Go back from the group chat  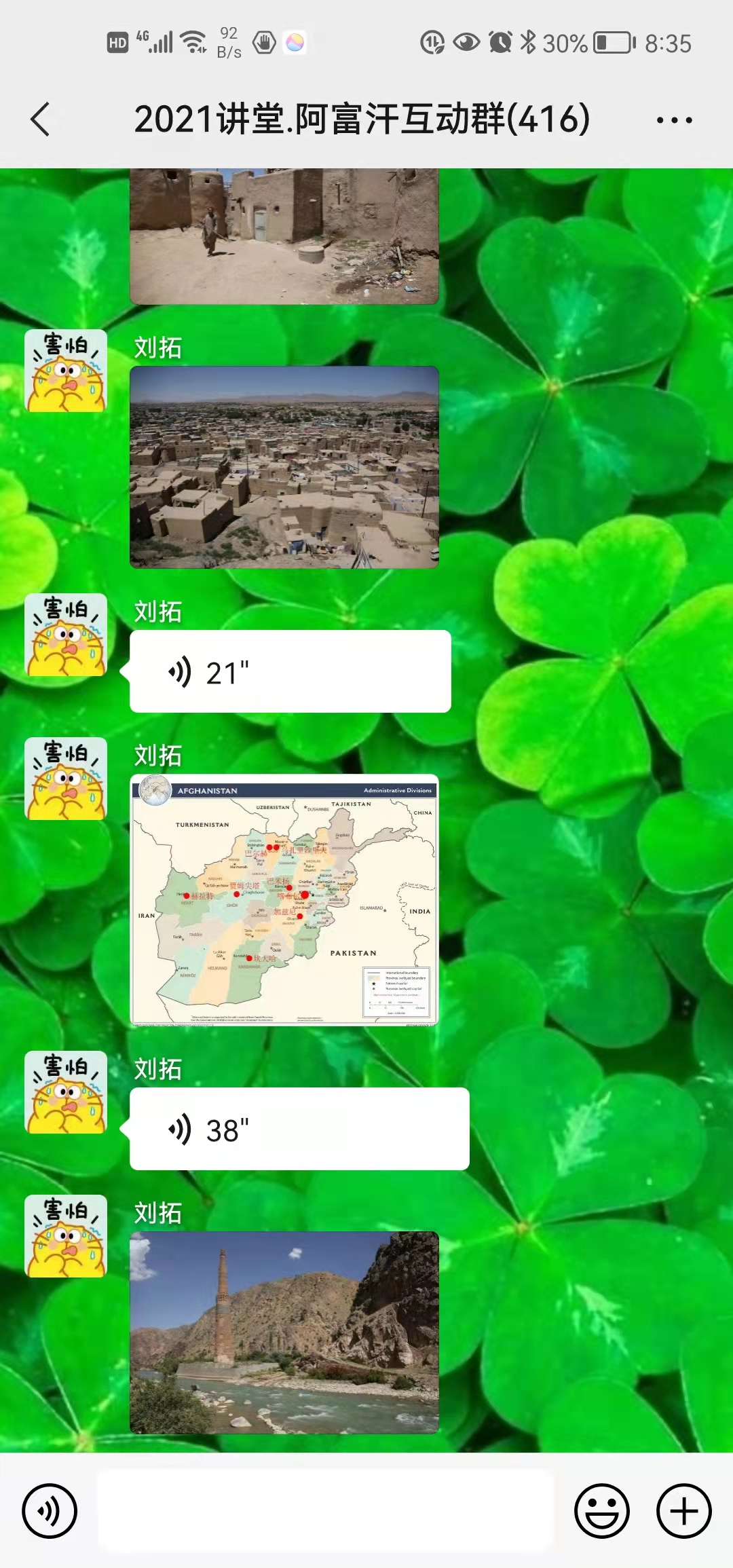tap(41, 119)
